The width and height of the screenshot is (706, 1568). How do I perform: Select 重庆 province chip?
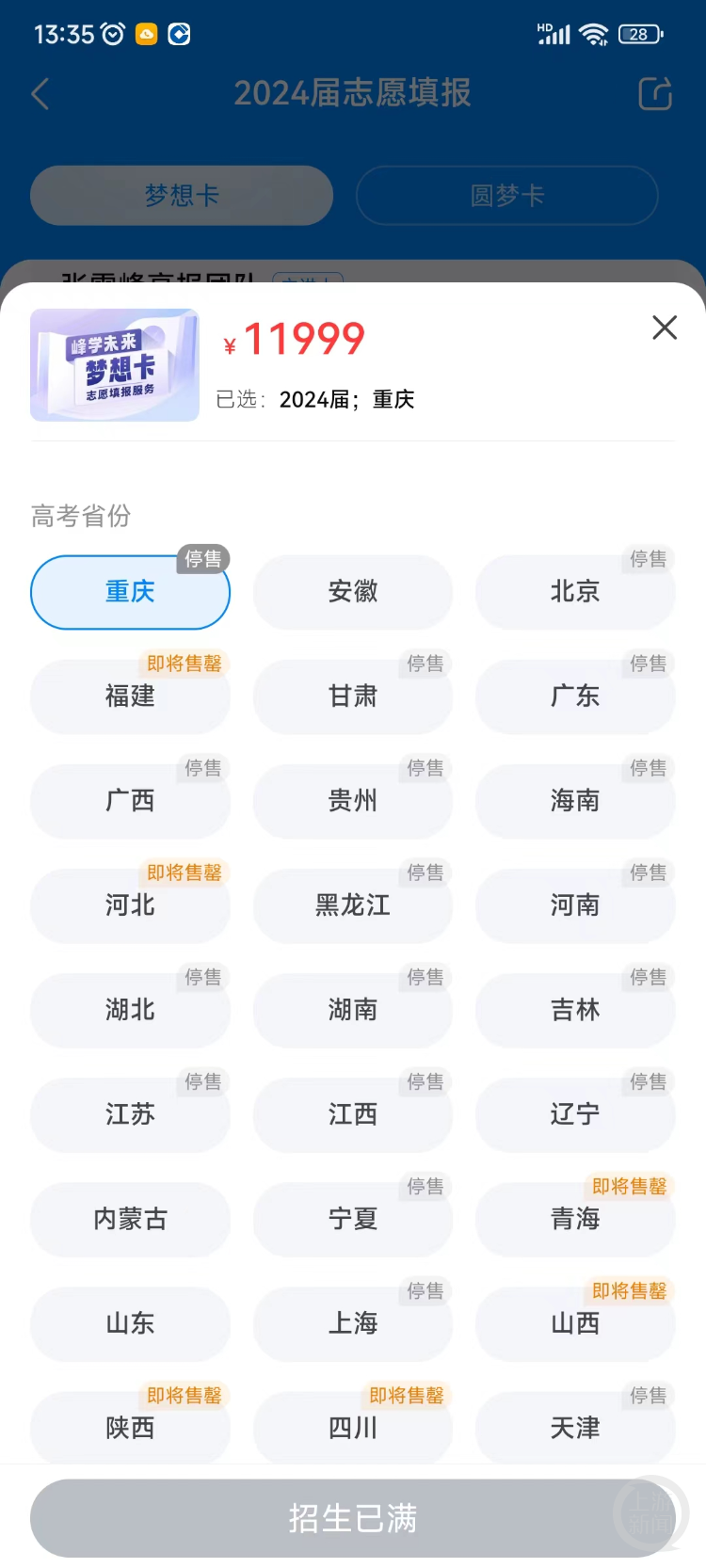coord(130,592)
